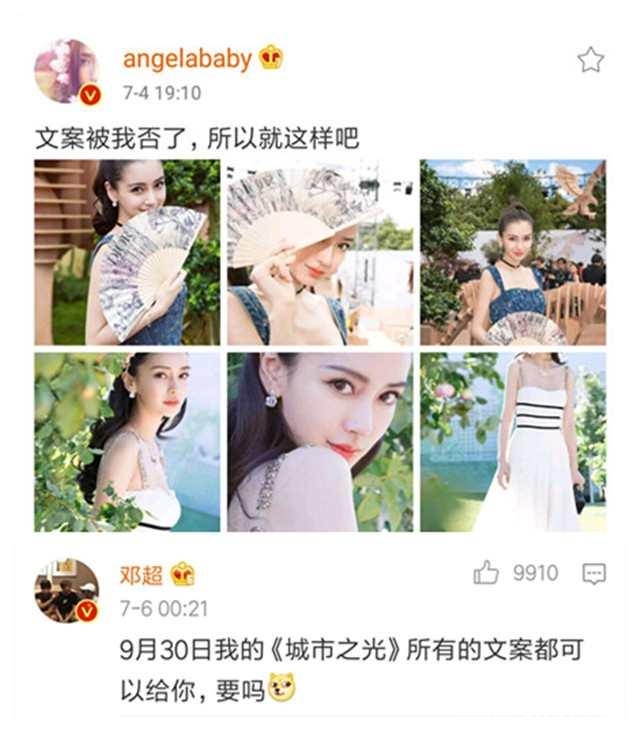View the white striped dress photo
Viewport: 640px width, 731px height.
(x=512, y=442)
